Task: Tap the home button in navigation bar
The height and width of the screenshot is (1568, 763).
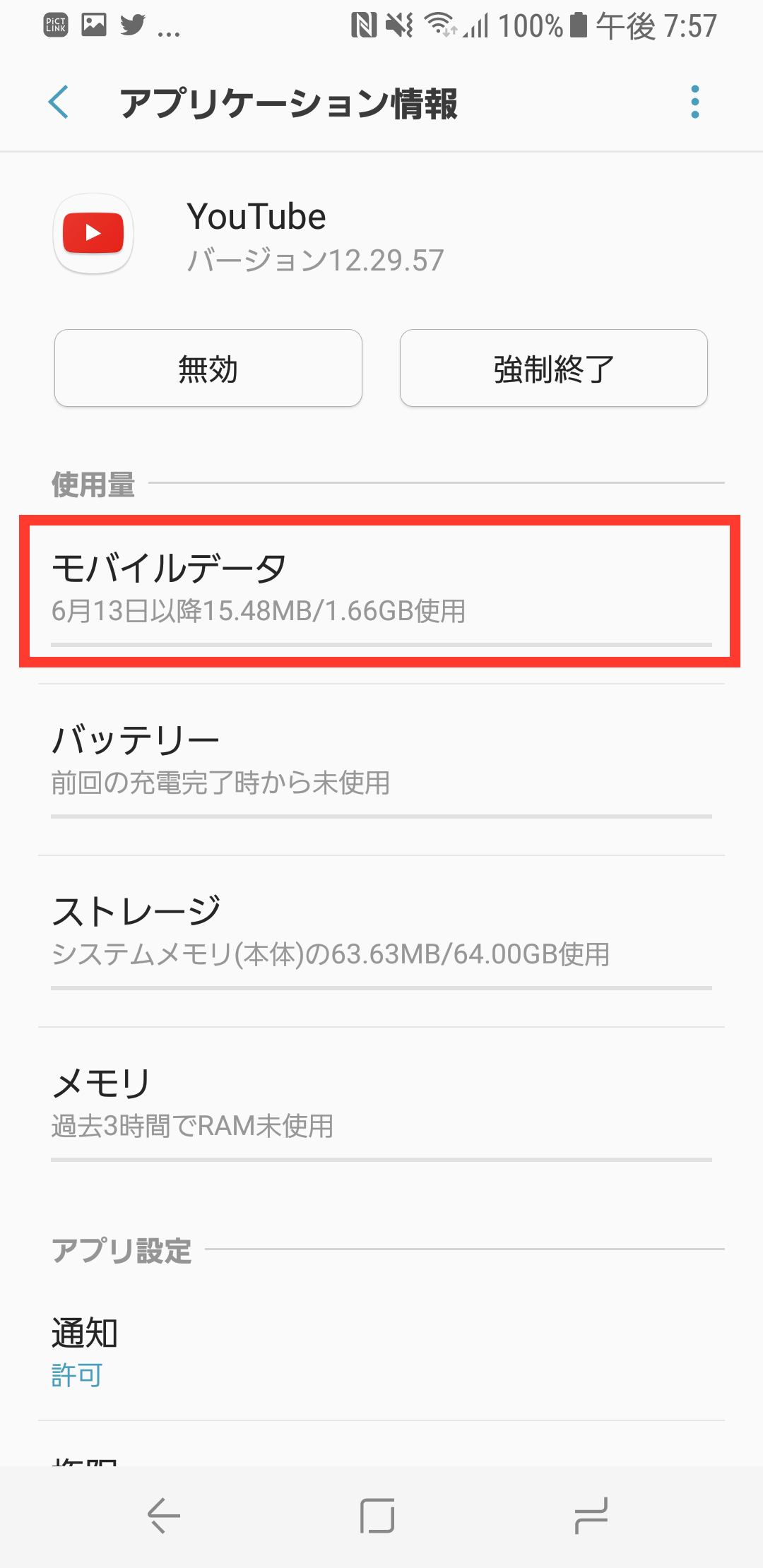Action: coord(377,1516)
